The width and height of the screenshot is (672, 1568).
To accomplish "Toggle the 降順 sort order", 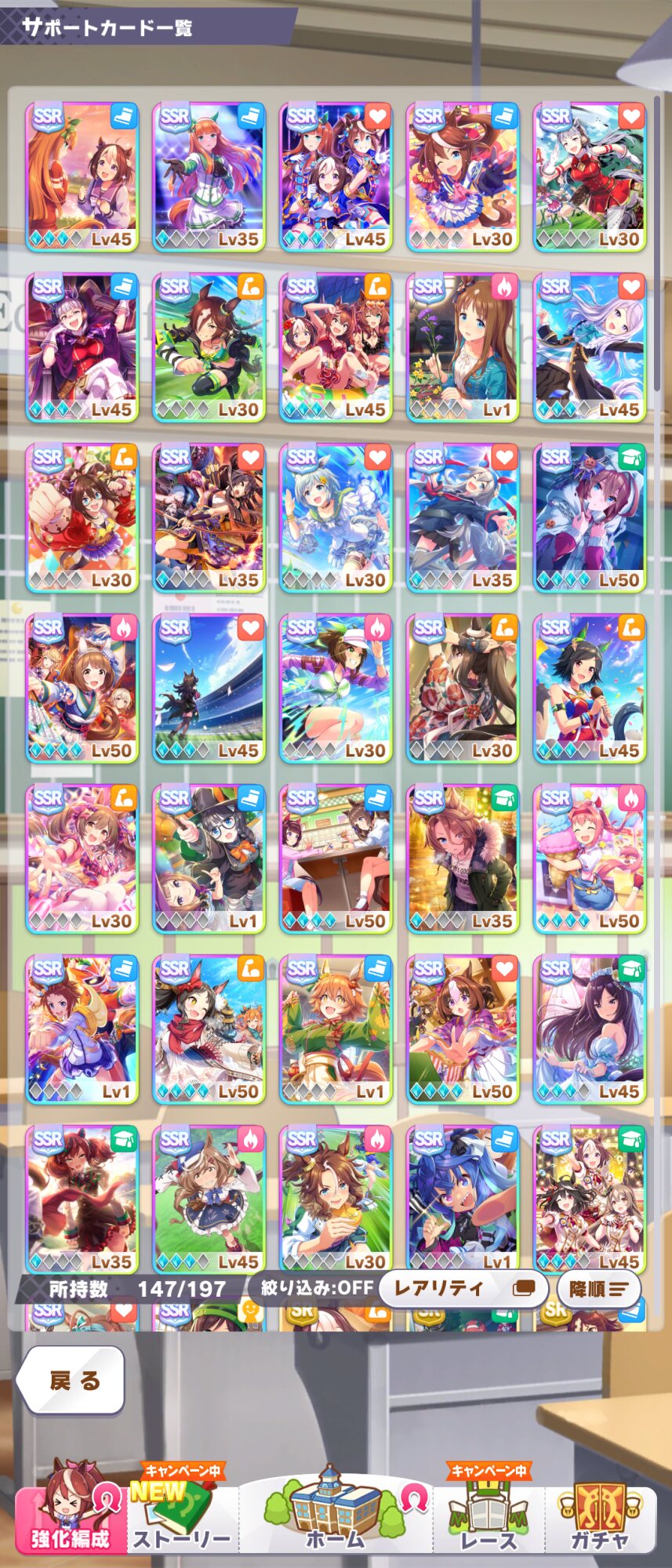I will 599,1289.
